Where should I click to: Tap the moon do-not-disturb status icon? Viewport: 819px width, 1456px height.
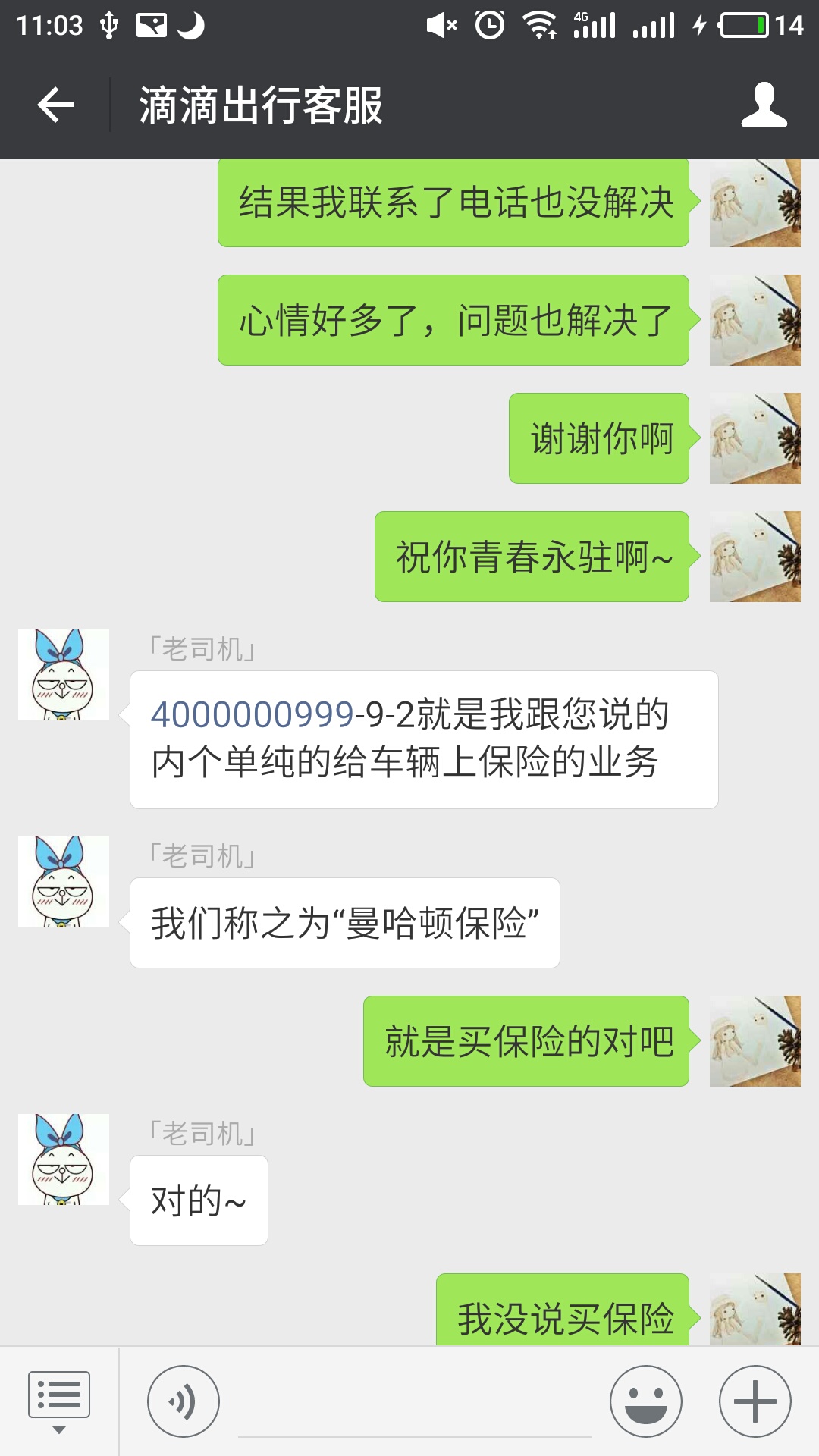pos(191,24)
